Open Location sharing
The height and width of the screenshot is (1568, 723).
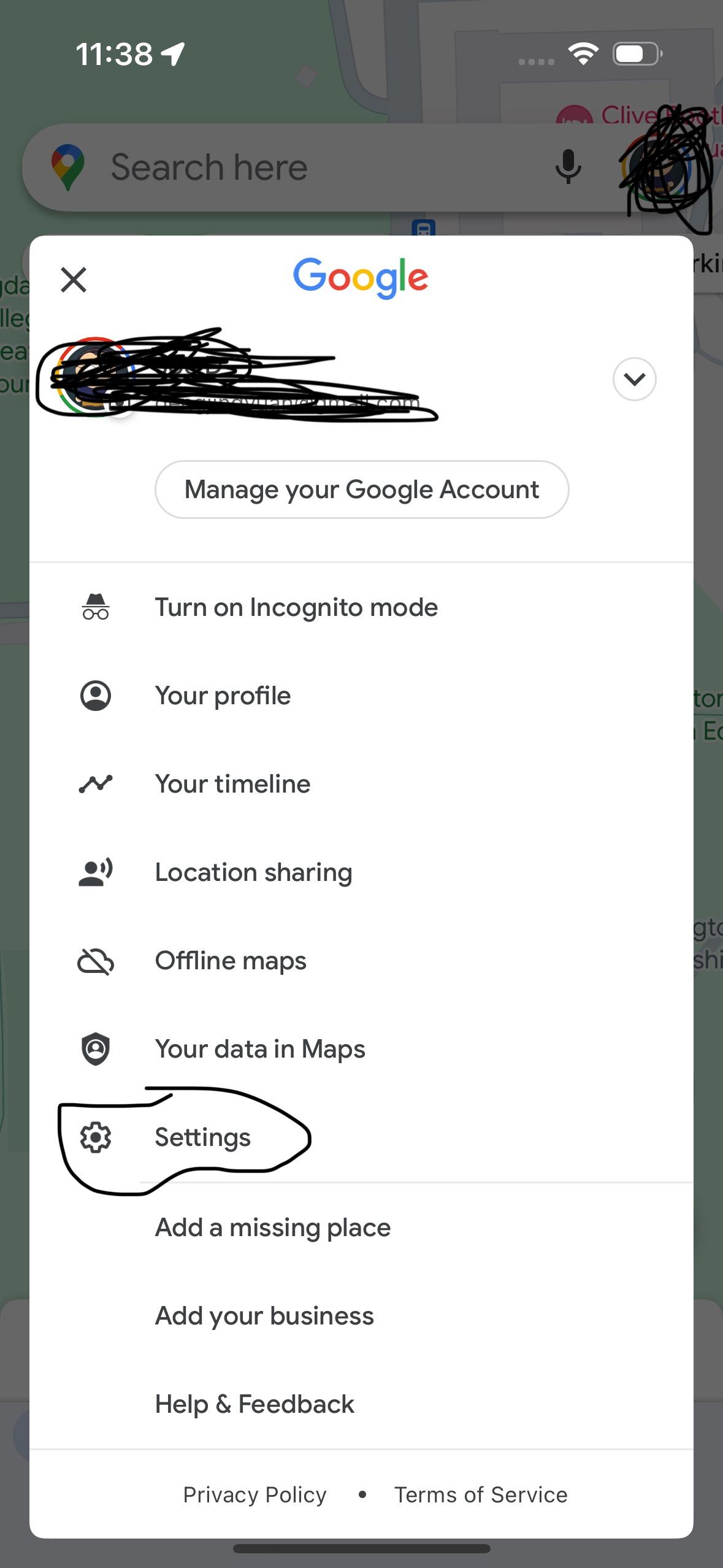click(x=253, y=872)
